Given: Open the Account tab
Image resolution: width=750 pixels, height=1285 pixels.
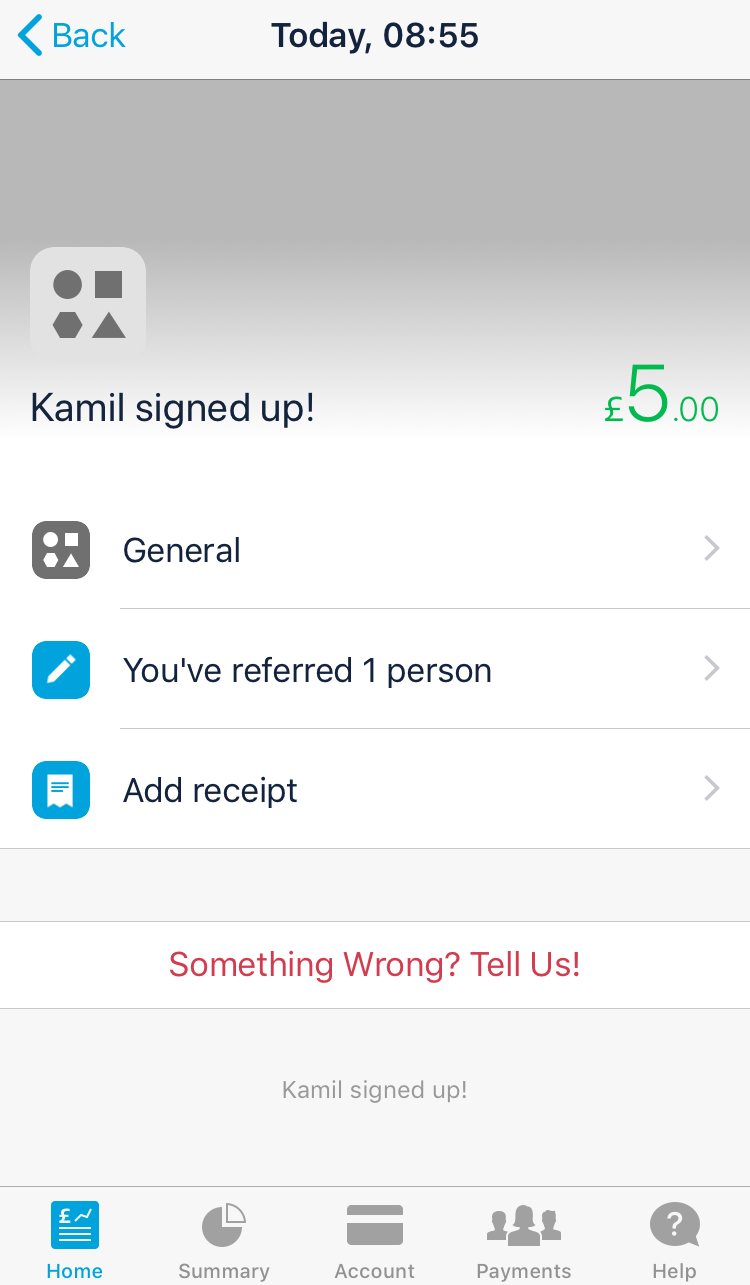Looking at the screenshot, I should click(x=375, y=1238).
